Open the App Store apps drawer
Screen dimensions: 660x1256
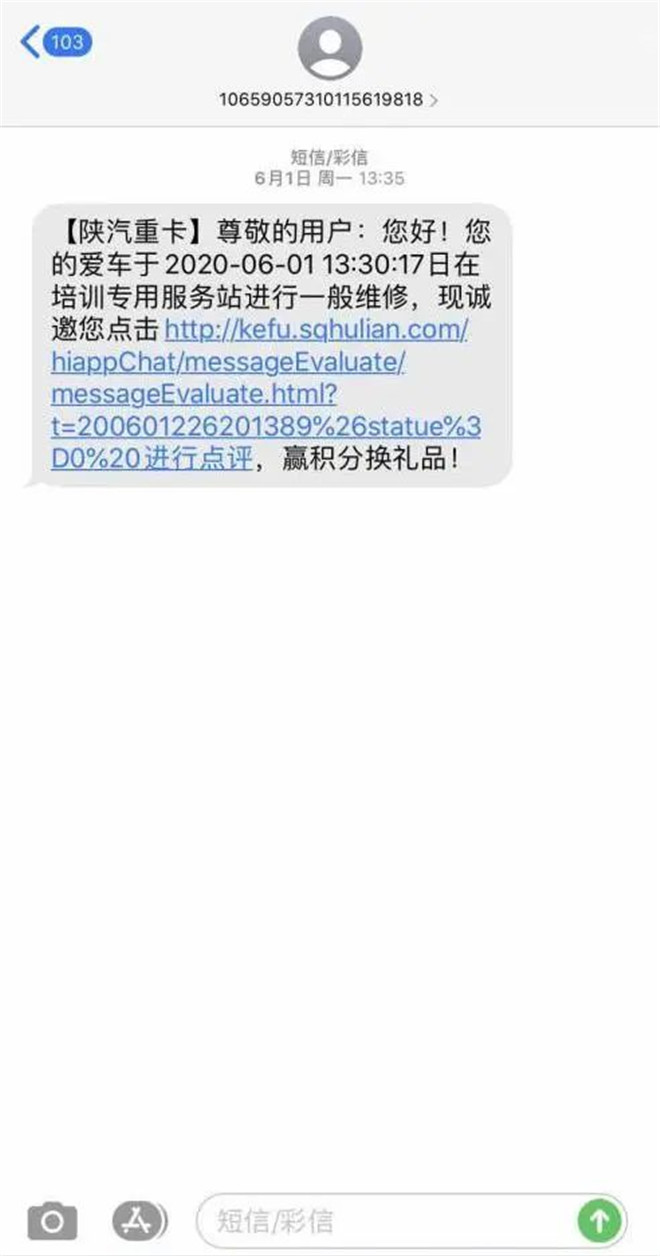coord(139,1220)
